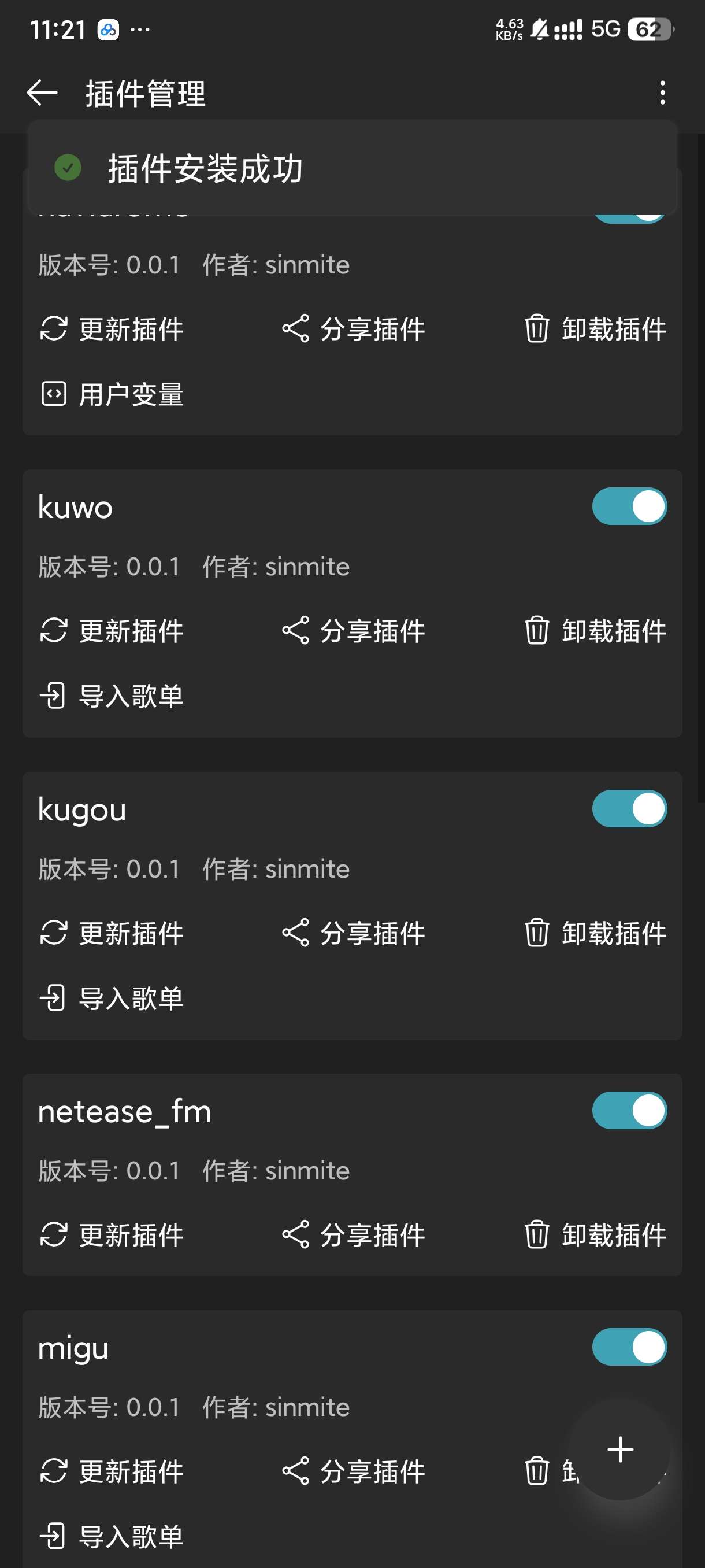Uninstall the kuwo plugin

(x=595, y=631)
